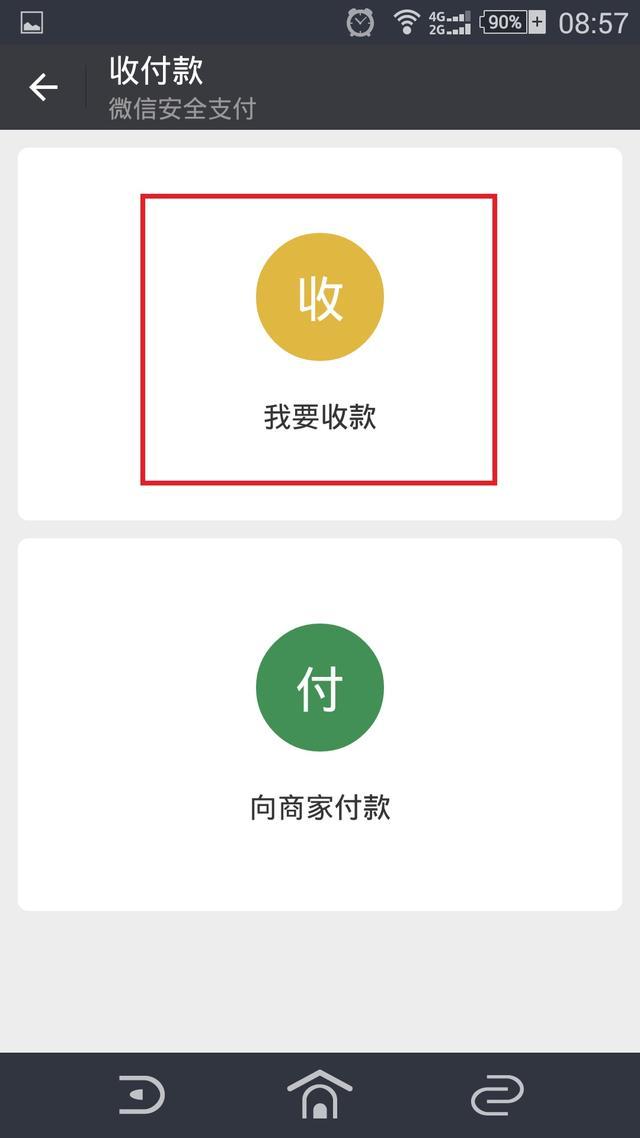Go to the phone's home screen

click(x=320, y=1096)
